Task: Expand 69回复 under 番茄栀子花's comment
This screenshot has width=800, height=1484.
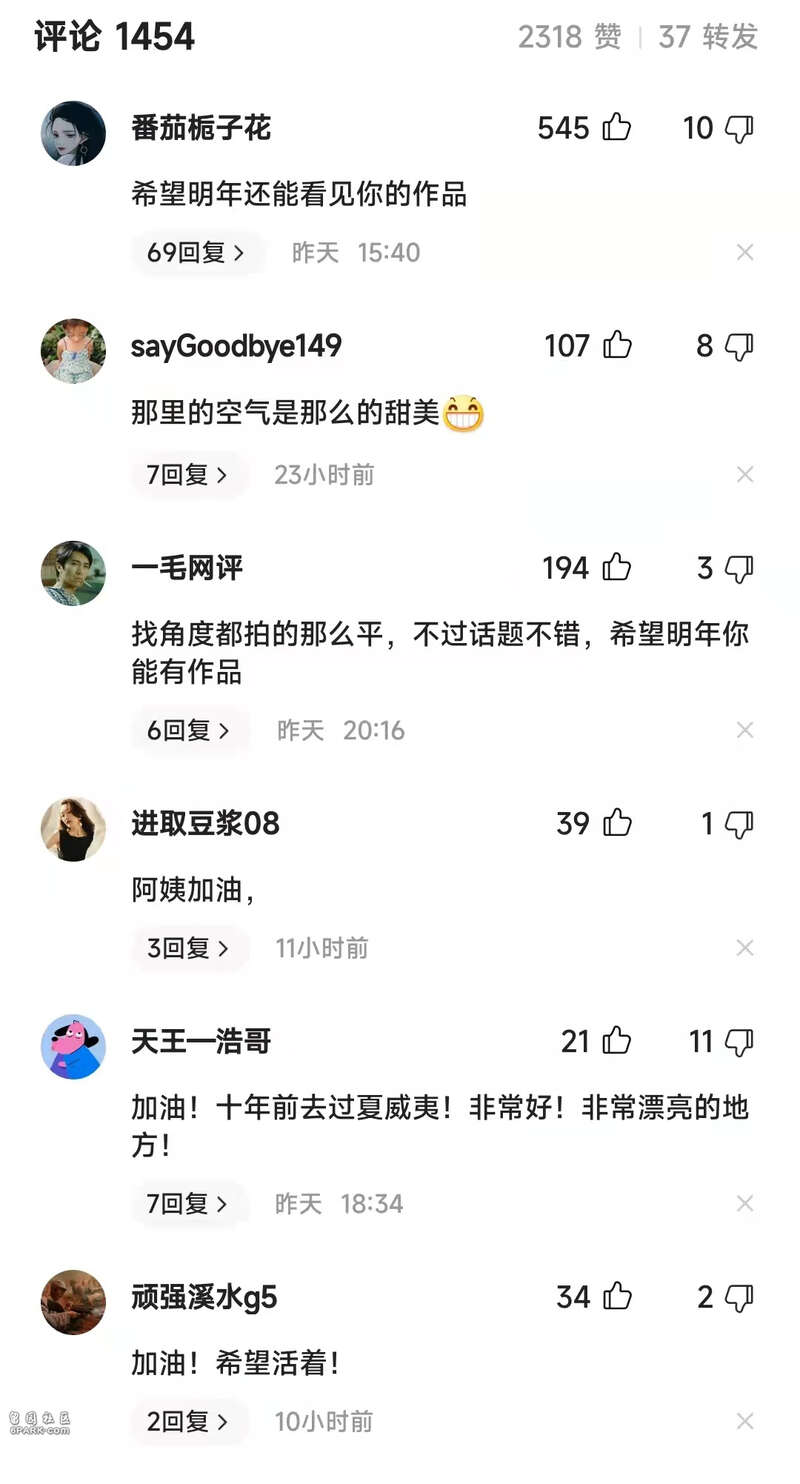Action: point(196,253)
